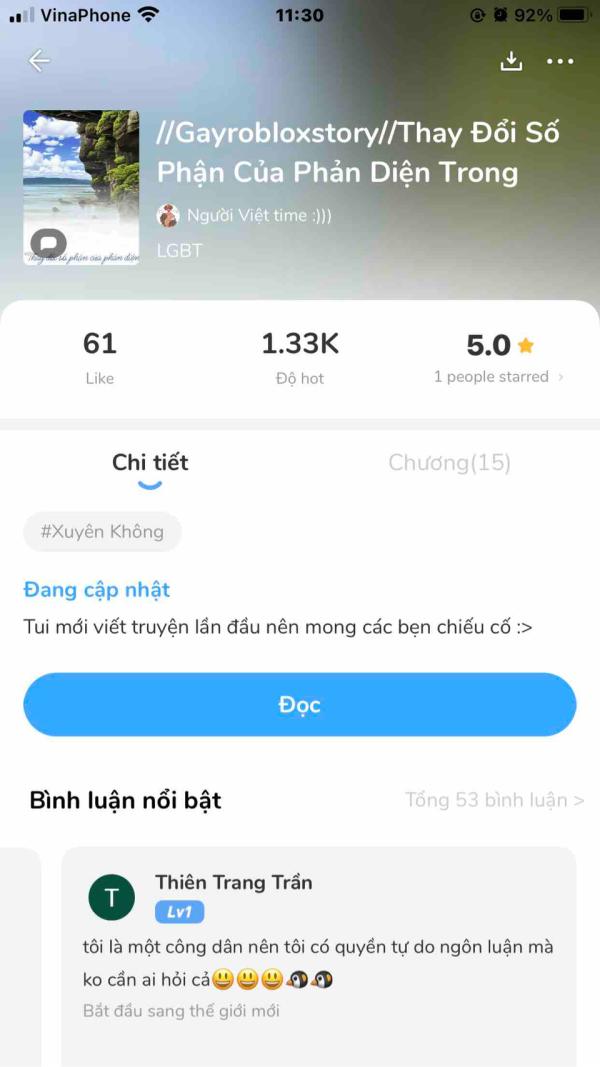Switch to the Chương(15) tab
Viewport: 600px width, 1067px height.
click(449, 462)
